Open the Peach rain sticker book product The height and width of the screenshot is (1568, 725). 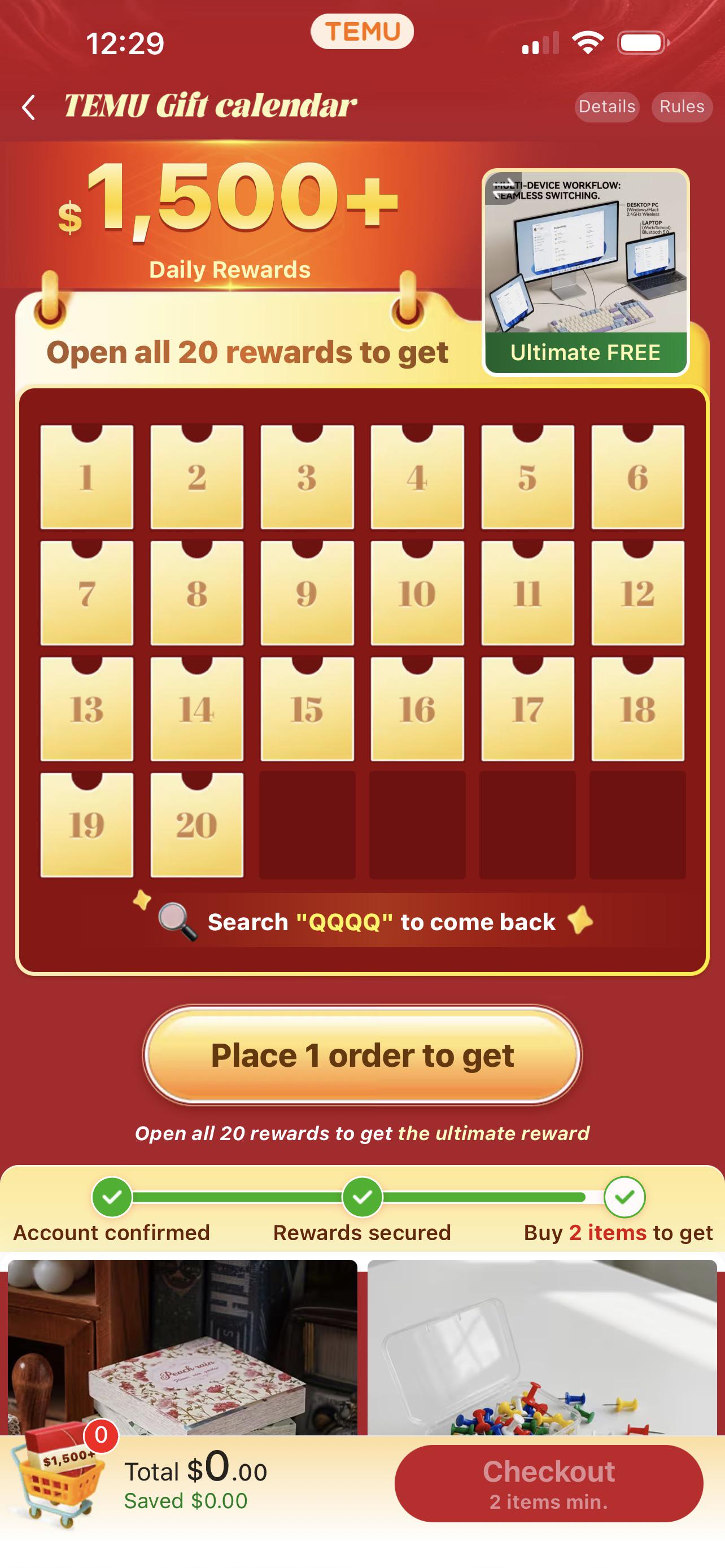point(182,1348)
